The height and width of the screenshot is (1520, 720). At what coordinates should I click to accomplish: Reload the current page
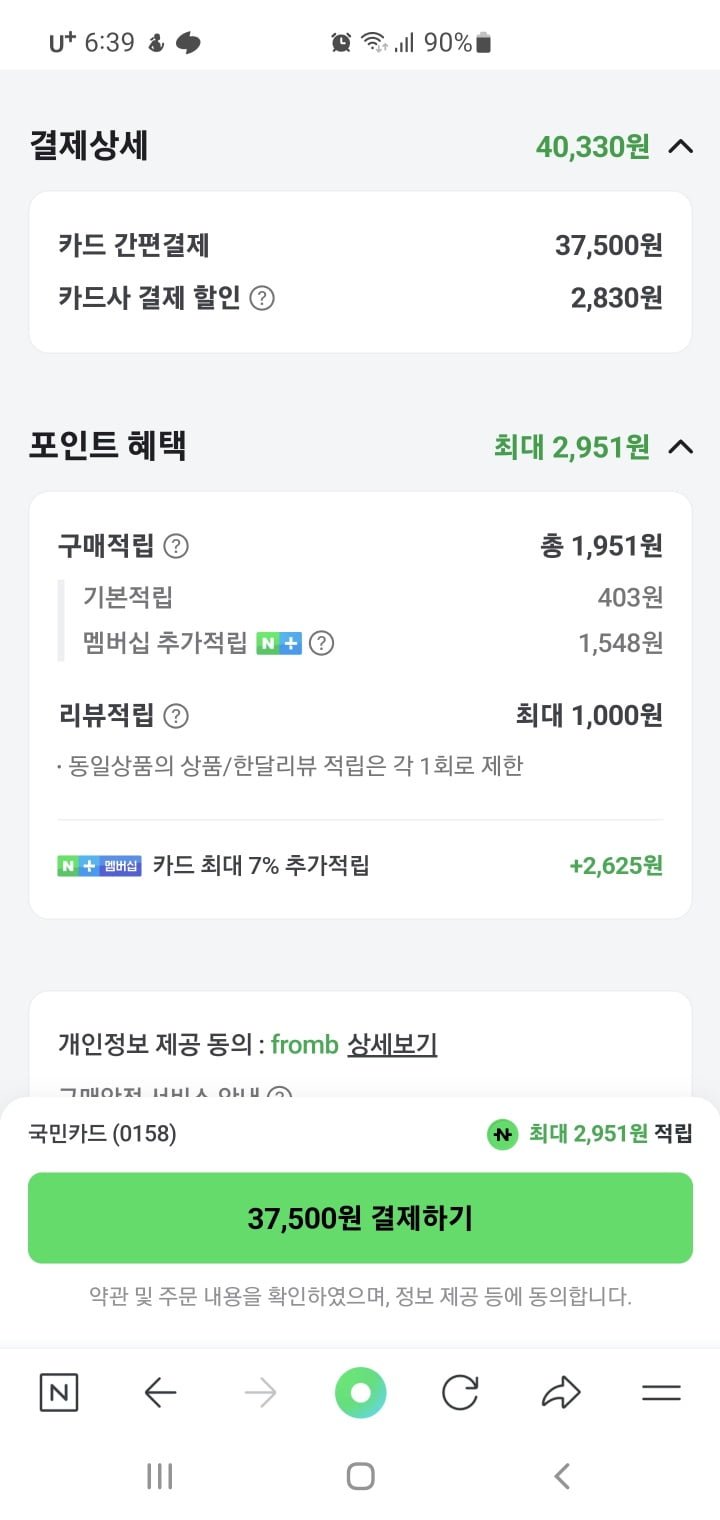pyautogui.click(x=460, y=1393)
